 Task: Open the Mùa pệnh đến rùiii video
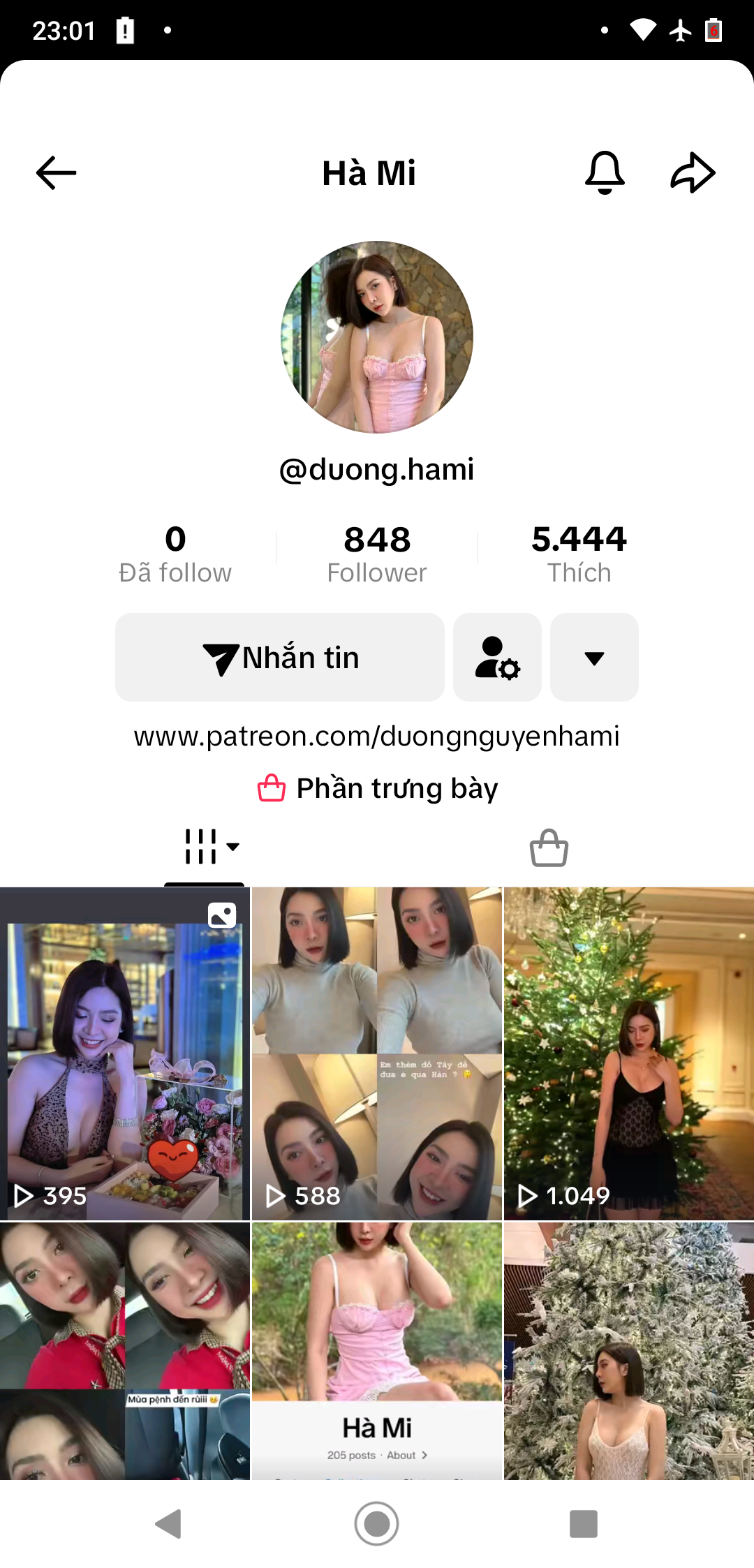pos(125,1351)
